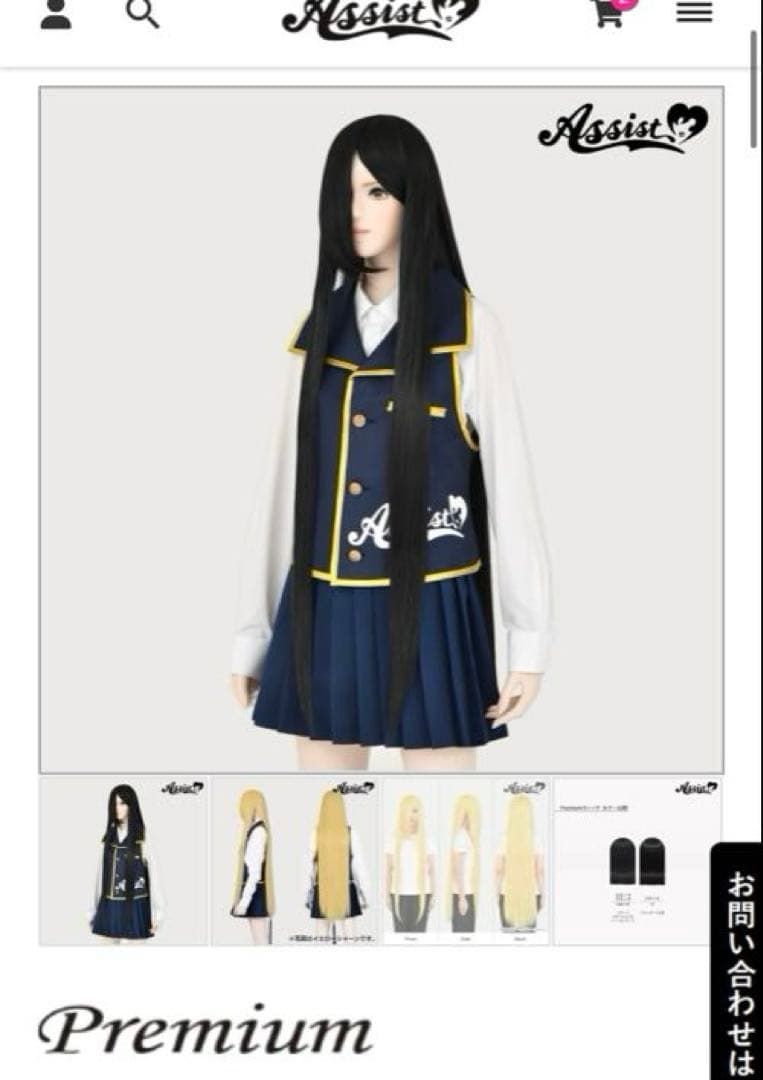This screenshot has width=763, height=1080.
Task: Open the account profile icon
Action: click(x=56, y=14)
